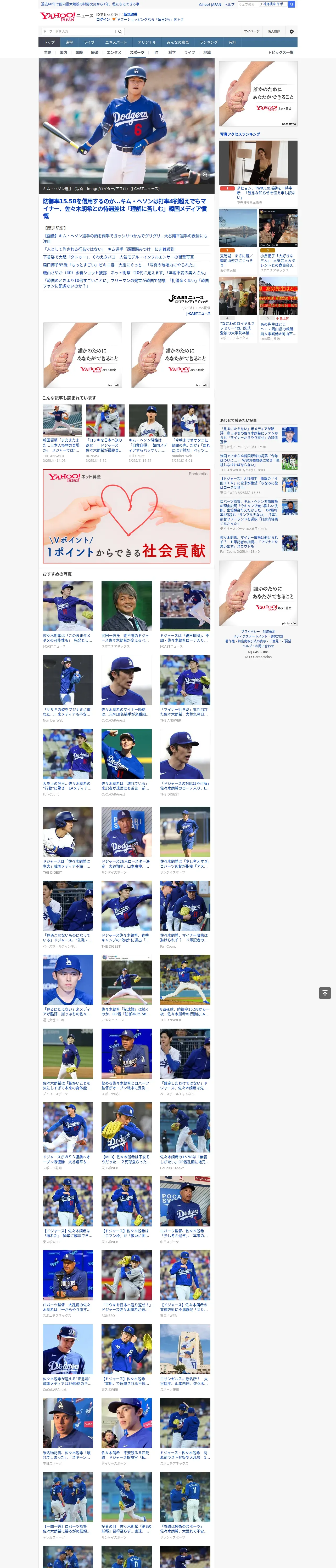Tap the keyword search field
Viewport: 336px width, 1568px height.
coord(79,31)
